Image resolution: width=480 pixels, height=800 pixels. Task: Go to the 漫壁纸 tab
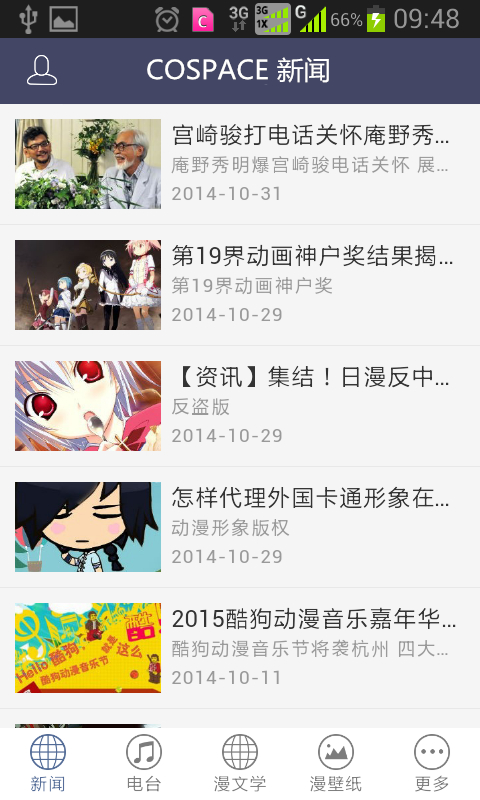pyautogui.click(x=336, y=764)
